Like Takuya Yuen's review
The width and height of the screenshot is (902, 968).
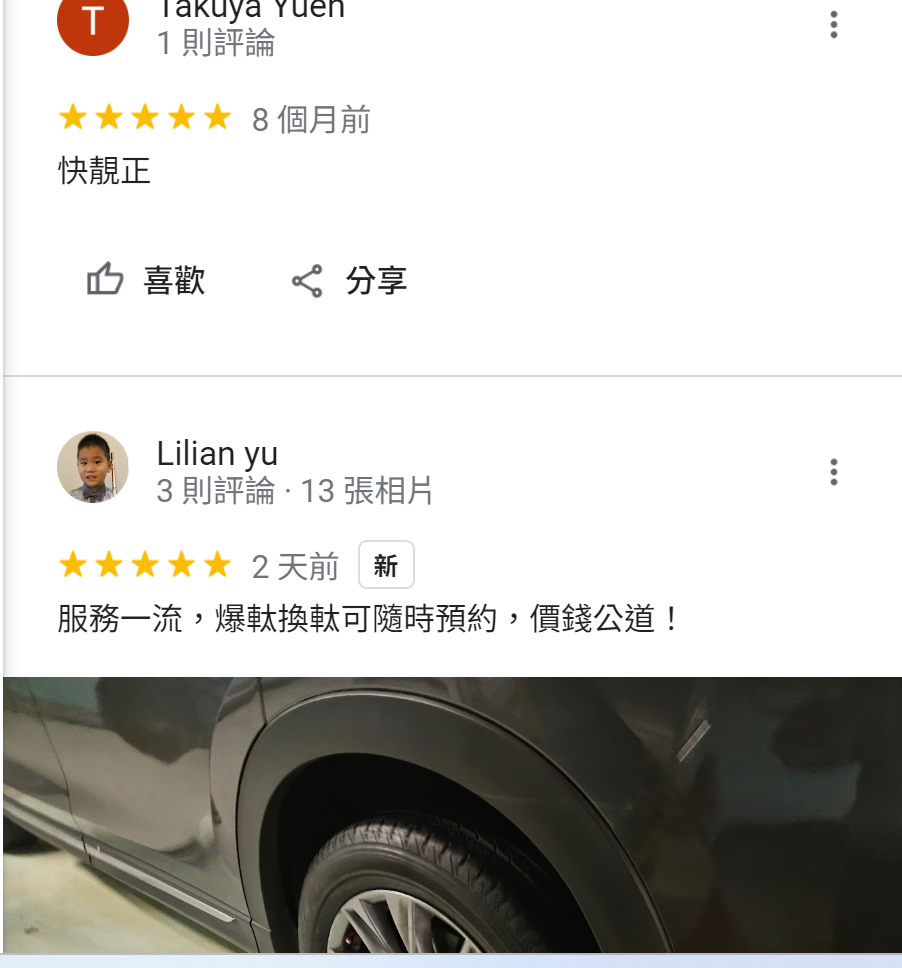(x=146, y=280)
